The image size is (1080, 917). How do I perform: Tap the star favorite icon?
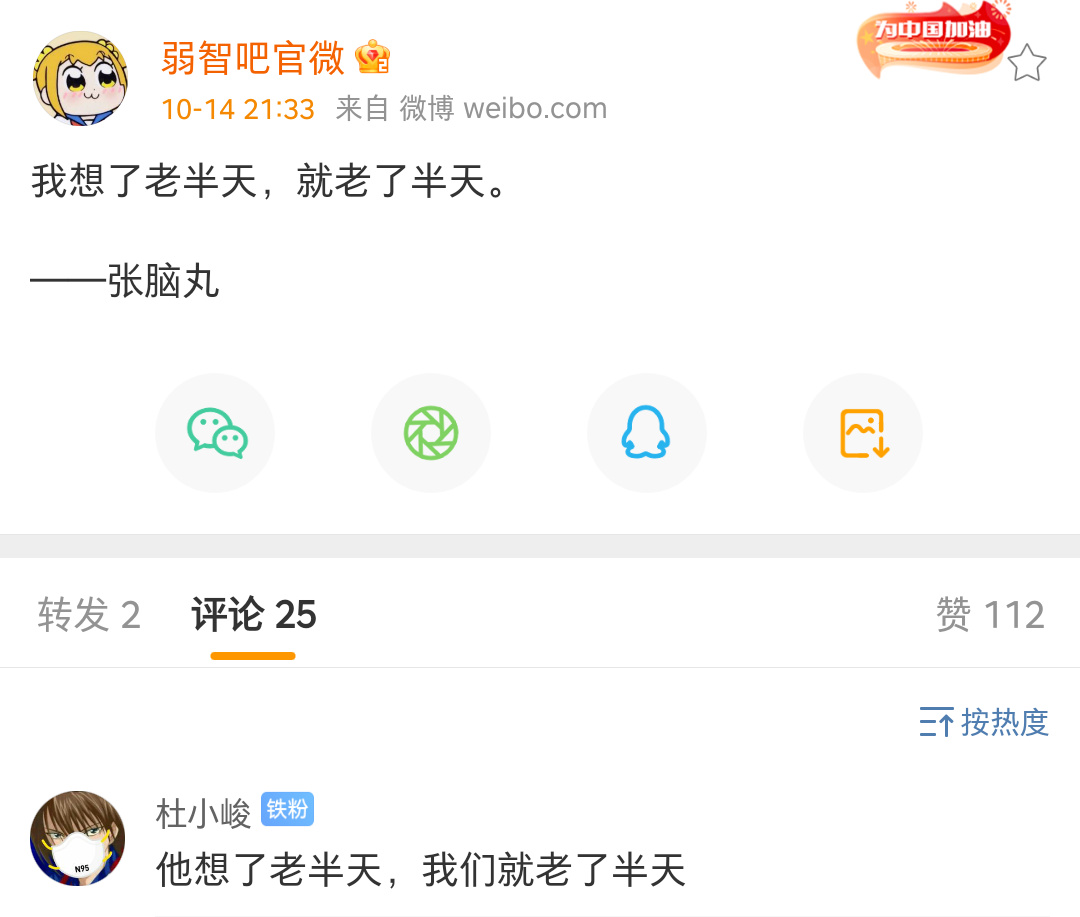pyautogui.click(x=1026, y=64)
